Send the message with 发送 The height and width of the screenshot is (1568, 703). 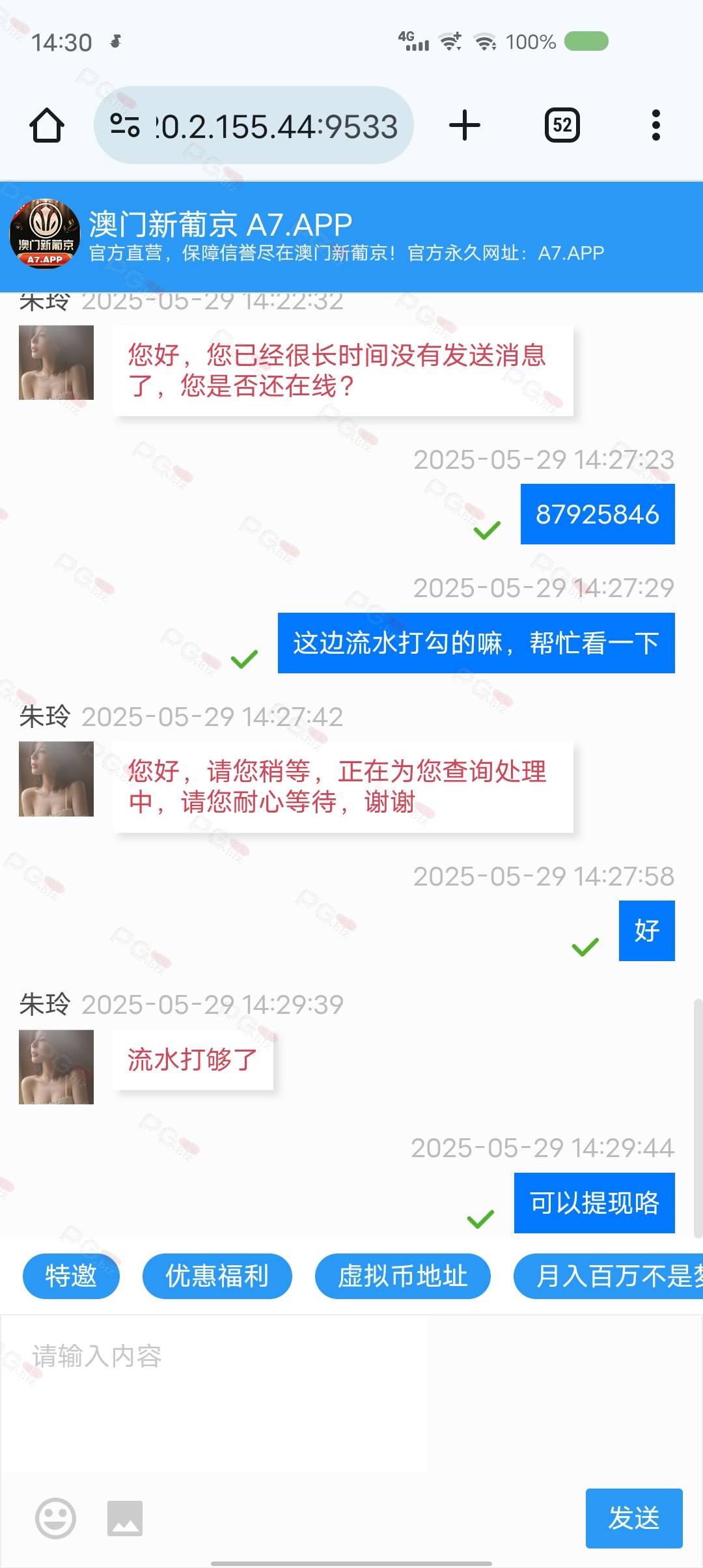coord(633,1518)
